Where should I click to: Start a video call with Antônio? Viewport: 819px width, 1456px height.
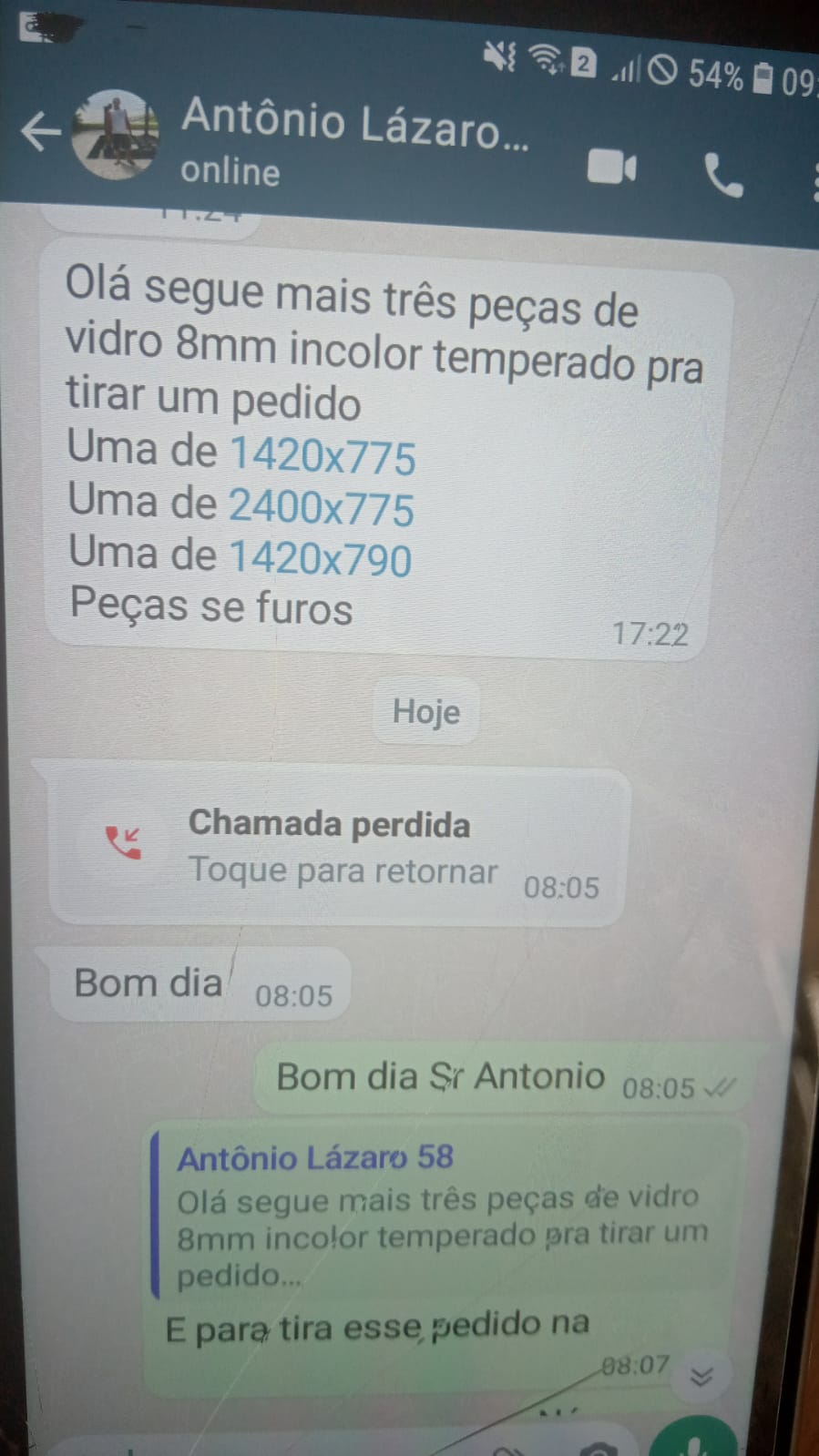click(x=611, y=168)
